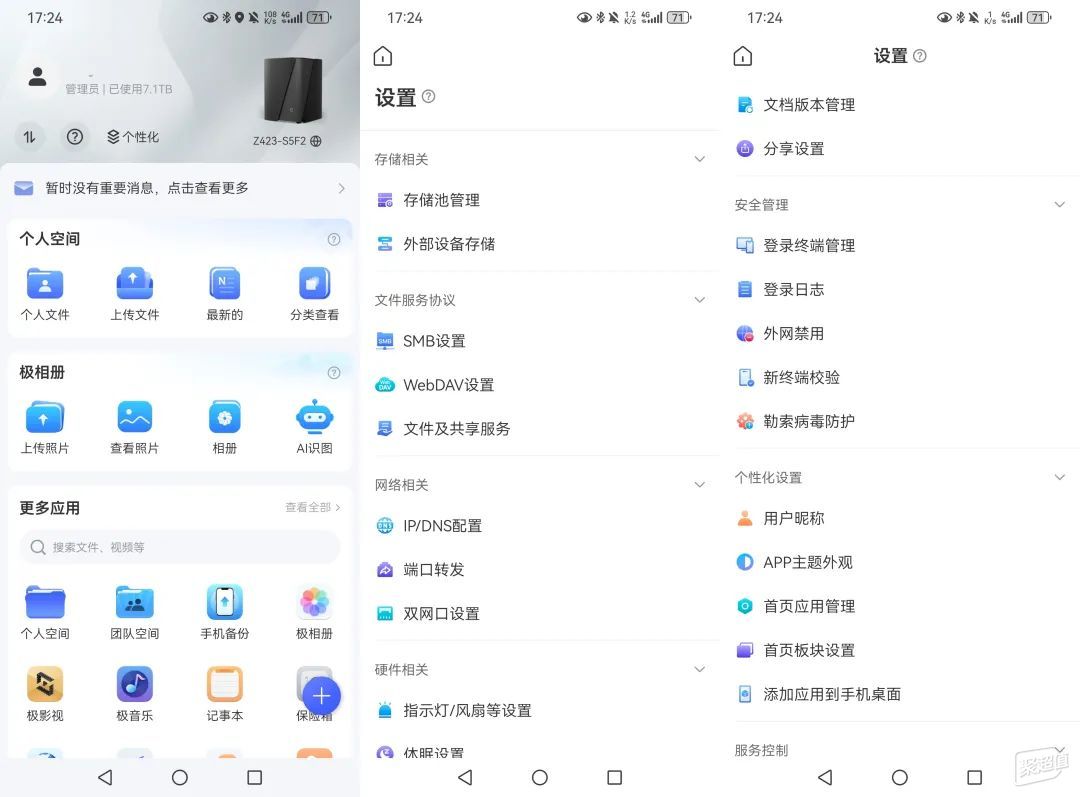Tap 查看全部 for more apps
The image size is (1080, 797).
point(312,507)
